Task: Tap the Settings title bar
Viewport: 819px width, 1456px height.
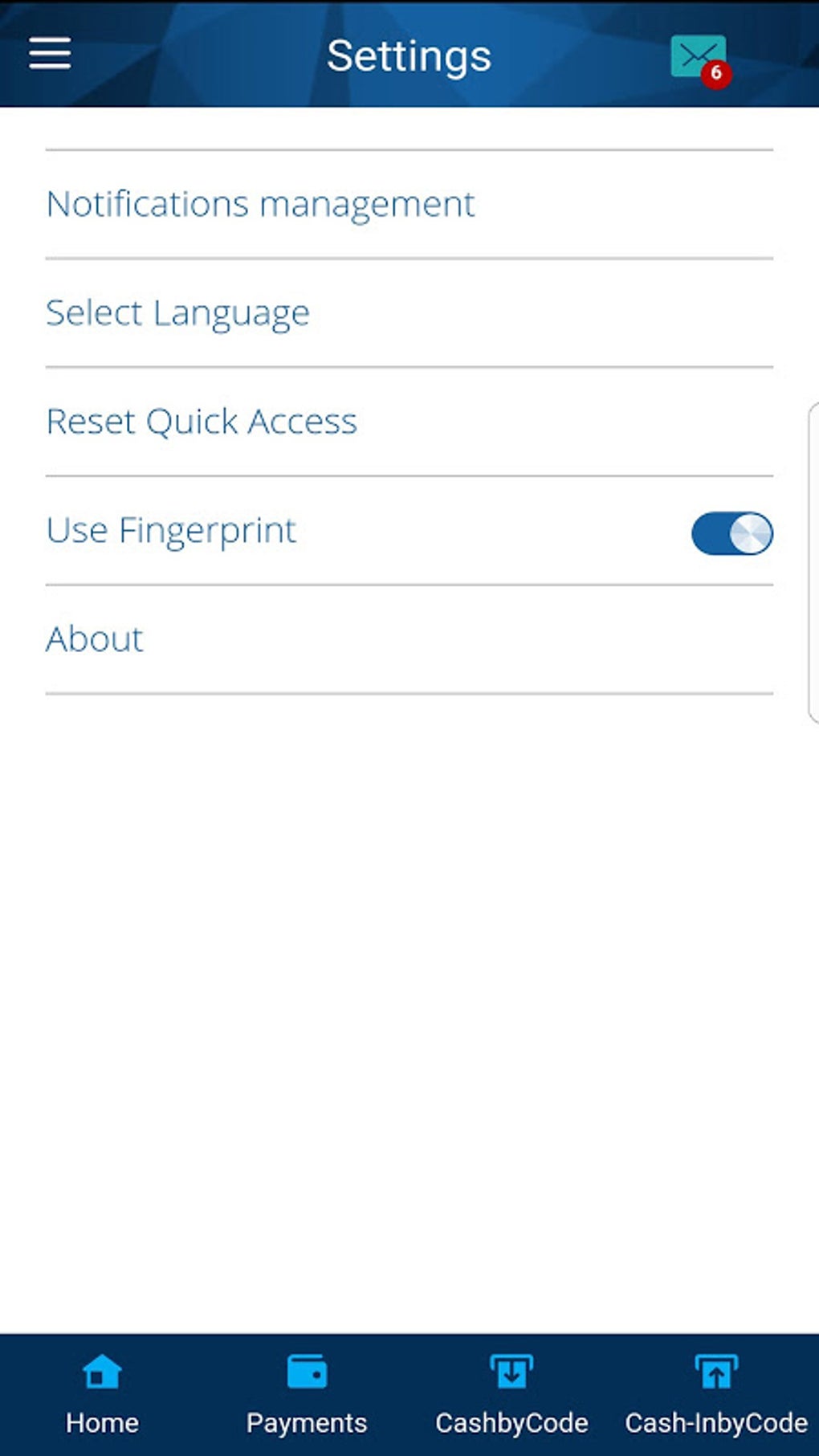Action: (409, 55)
